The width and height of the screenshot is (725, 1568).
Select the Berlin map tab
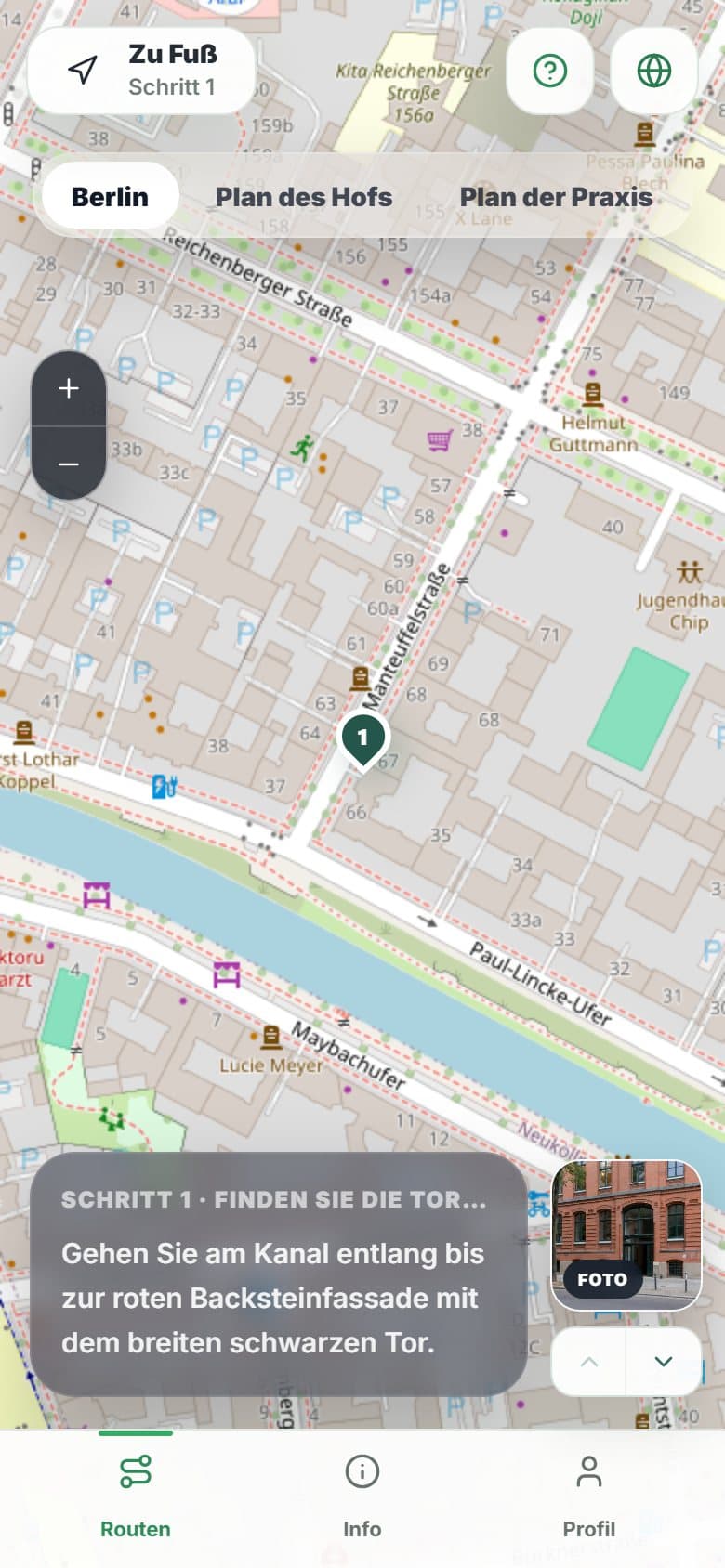click(x=110, y=196)
